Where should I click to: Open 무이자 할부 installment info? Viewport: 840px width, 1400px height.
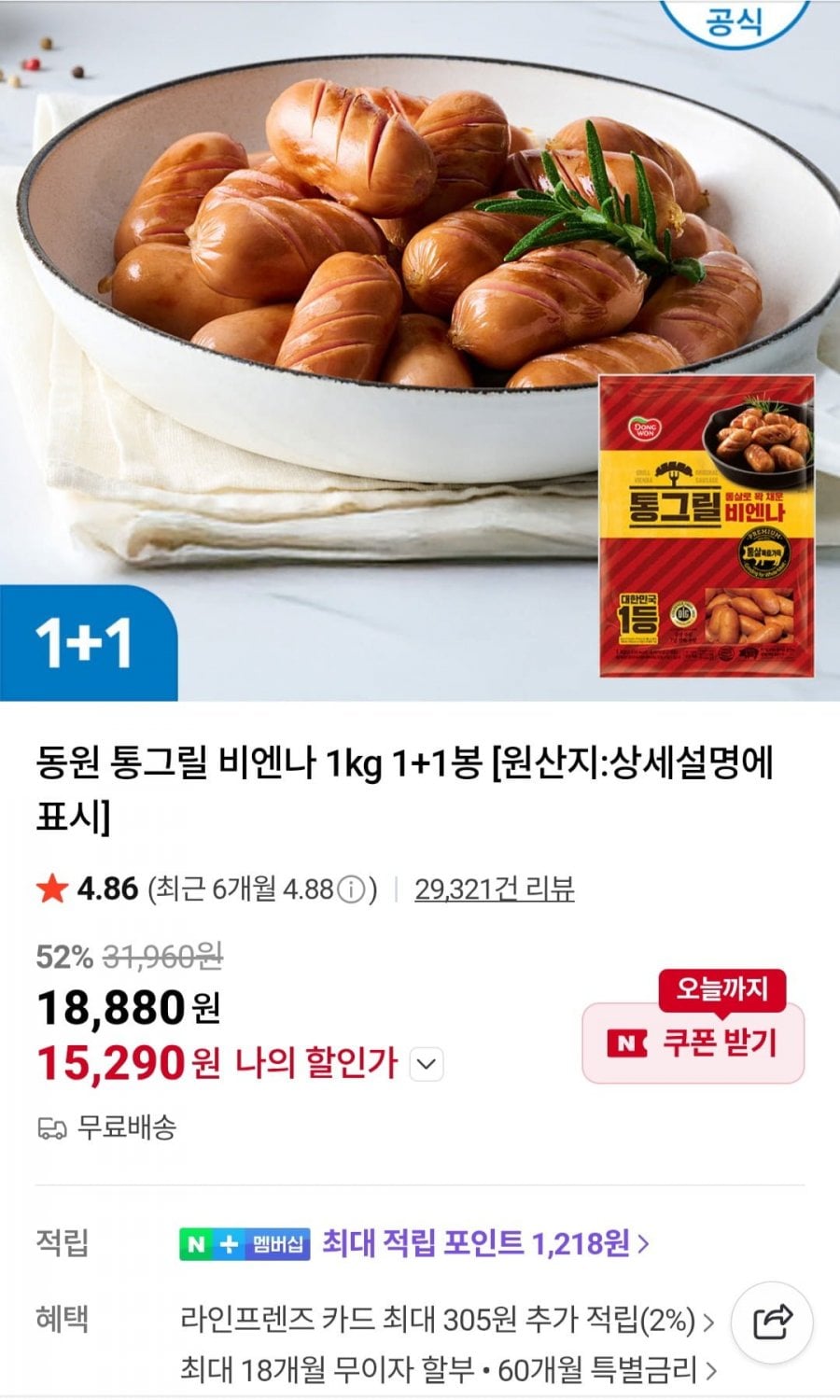tap(448, 1370)
